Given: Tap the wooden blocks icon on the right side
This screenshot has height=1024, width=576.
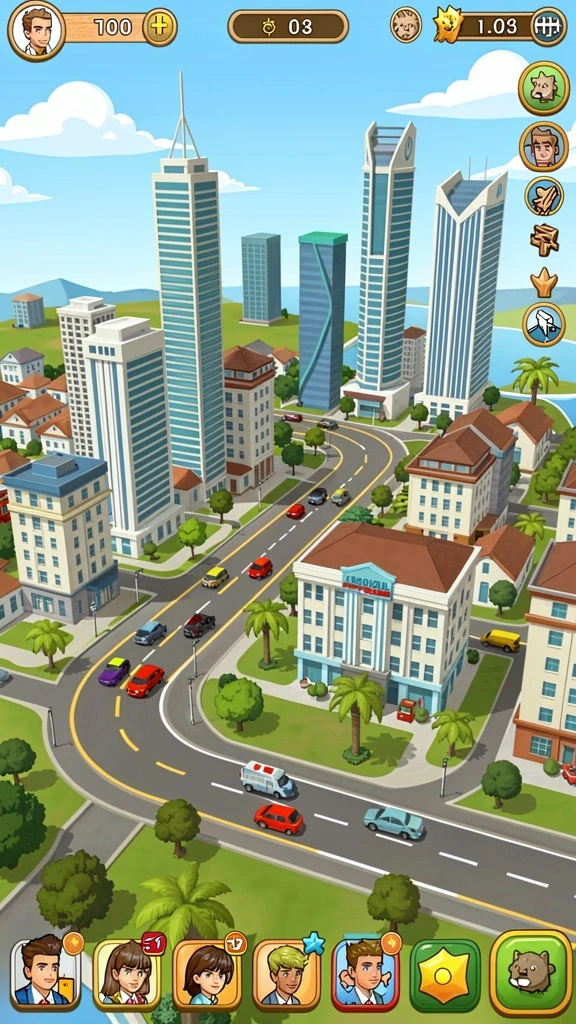Looking at the screenshot, I should point(544,240).
